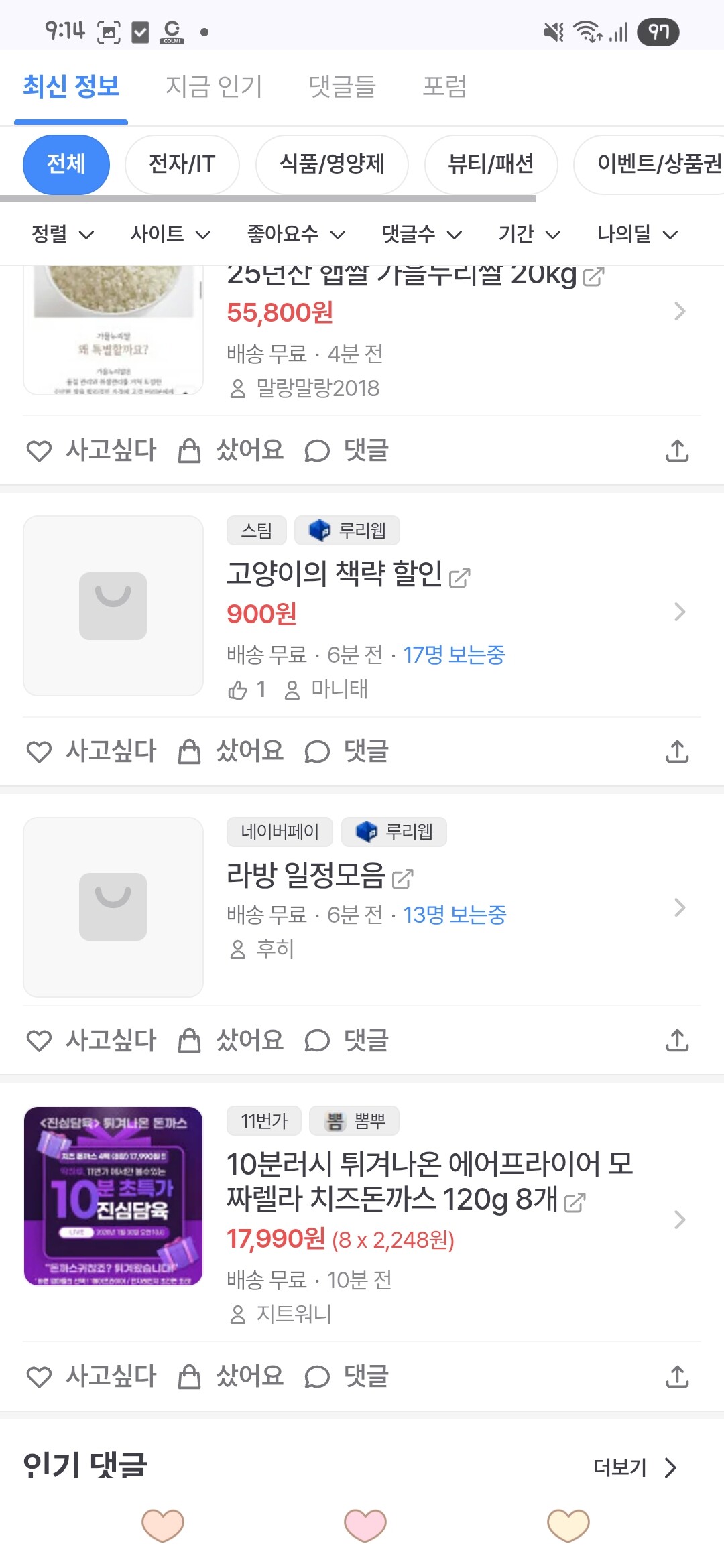Open the 고양이의 책략 할인 deal
724x1568 pixels.
point(335,574)
